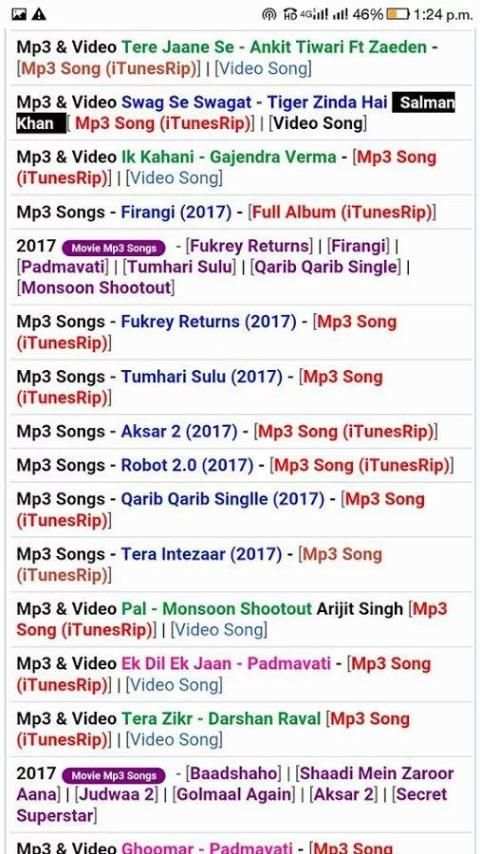This screenshot has width=480, height=854.
Task: Open the Golmaal Again link
Action: pyautogui.click(x=234, y=794)
